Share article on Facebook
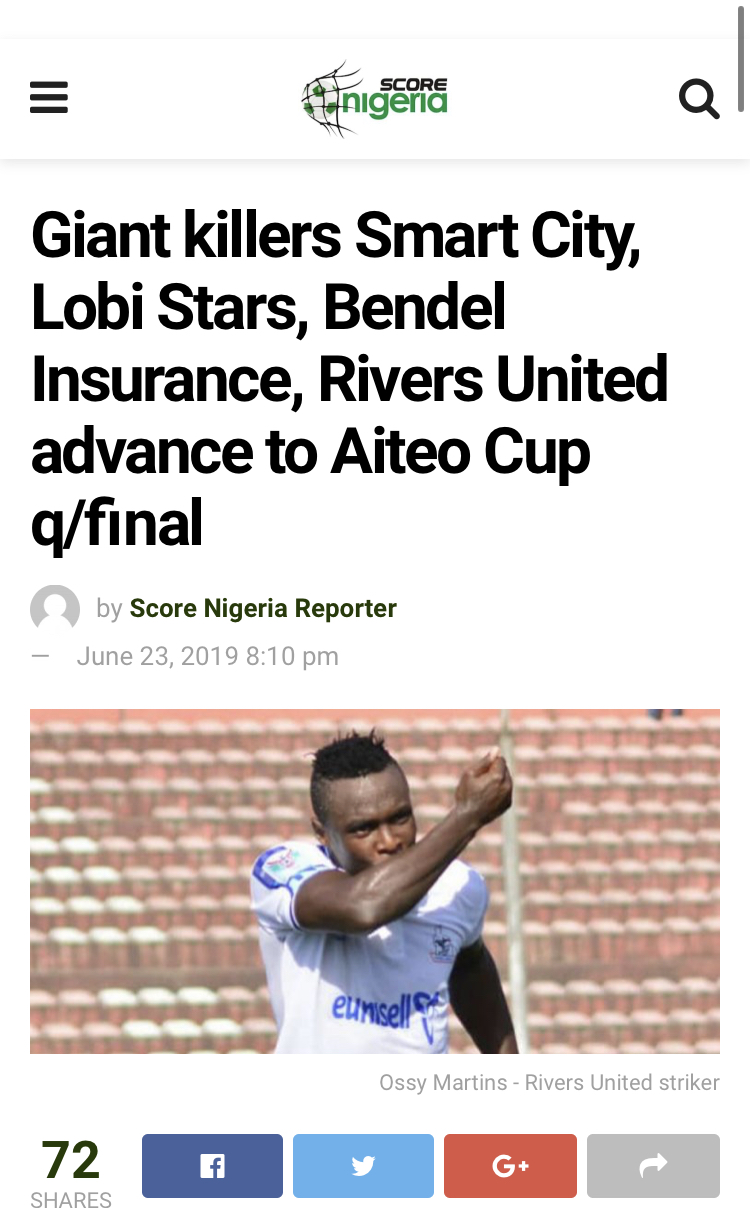 coord(212,1165)
